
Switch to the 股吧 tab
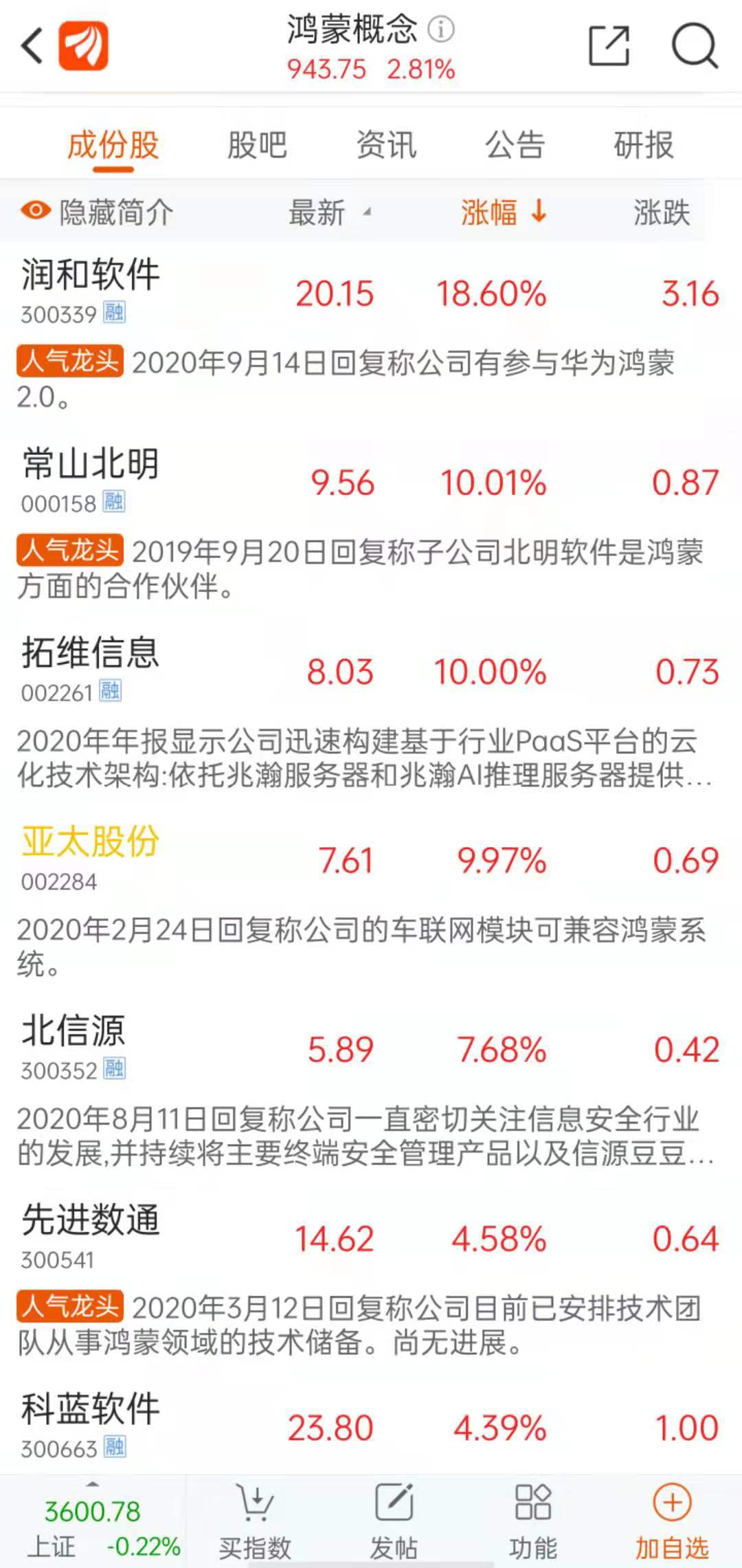[257, 145]
